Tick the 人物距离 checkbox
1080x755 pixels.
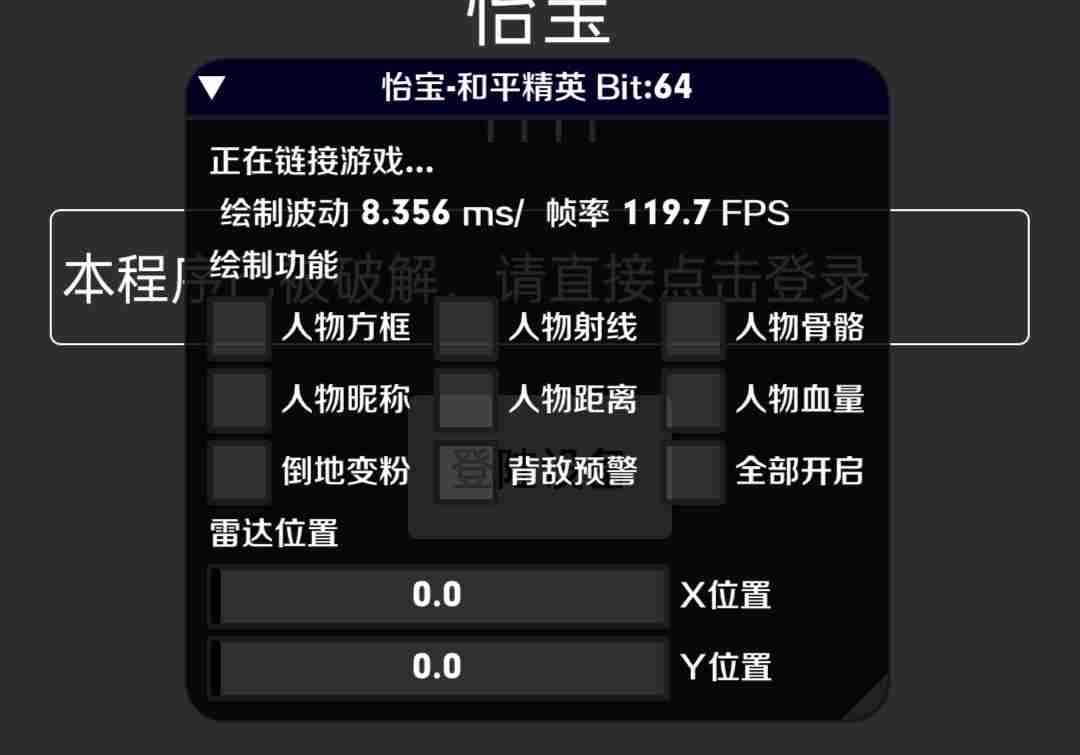[467, 400]
